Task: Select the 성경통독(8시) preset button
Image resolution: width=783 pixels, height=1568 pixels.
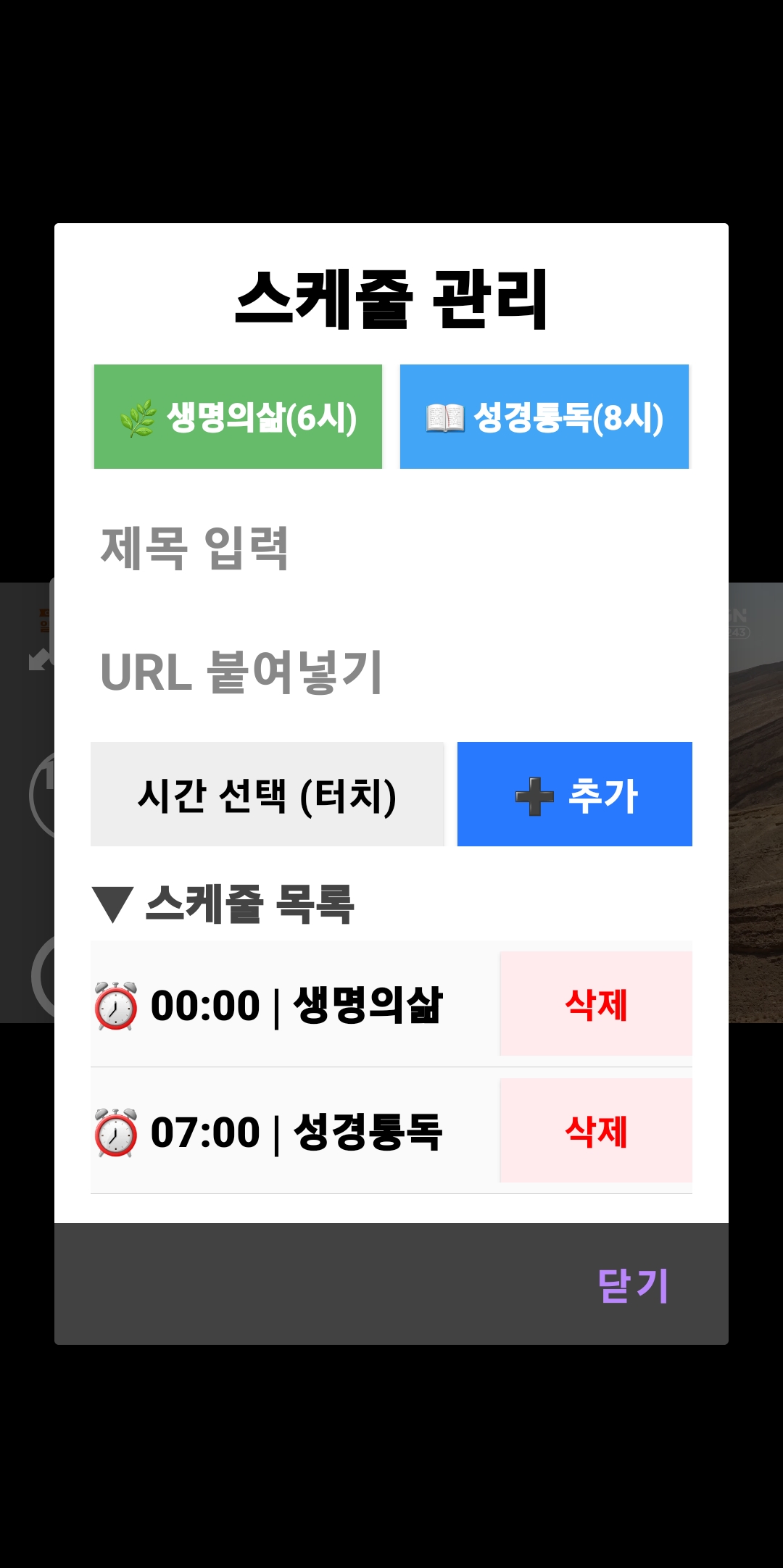Action: coord(544,417)
